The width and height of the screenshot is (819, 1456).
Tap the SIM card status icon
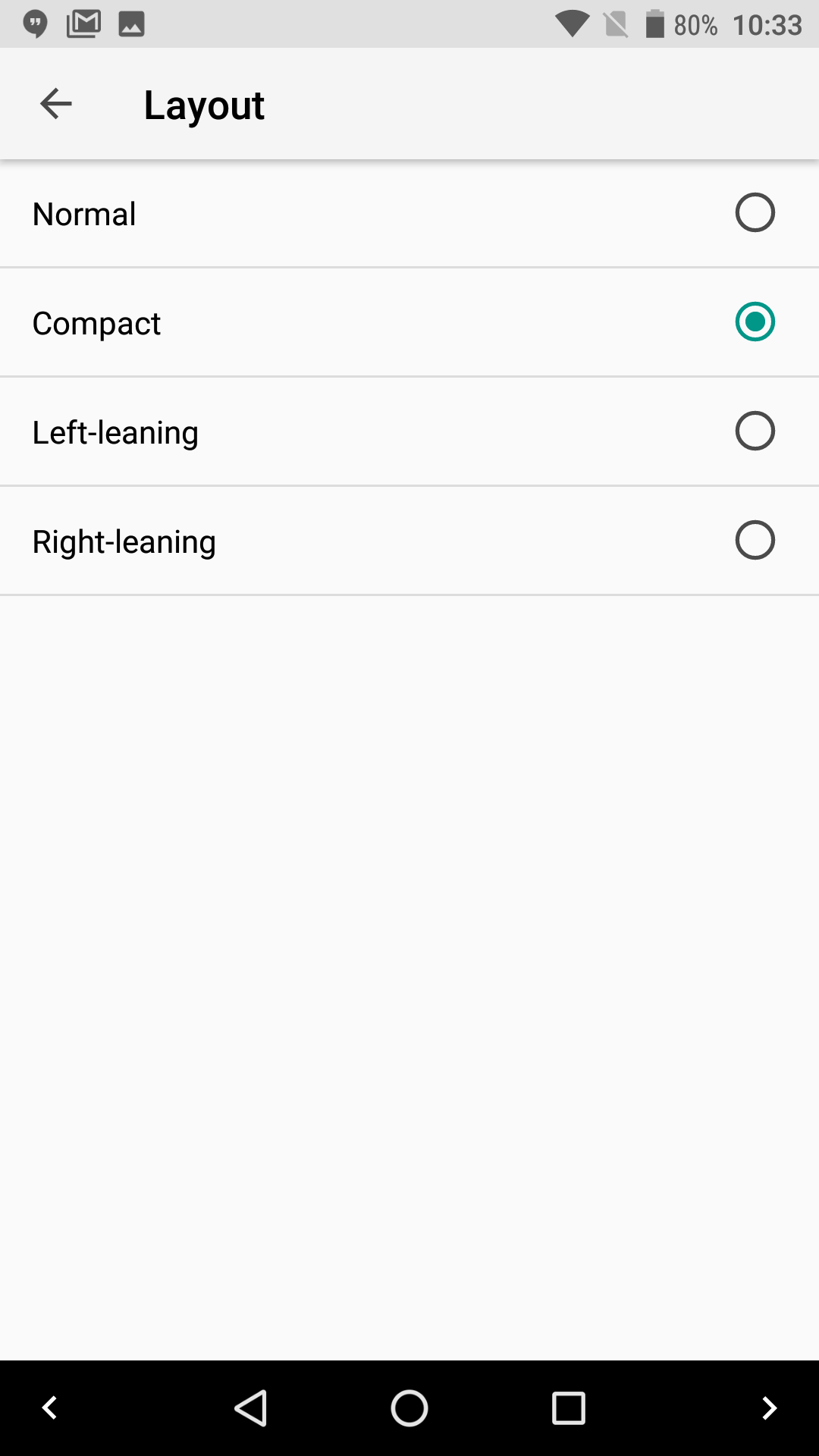[616, 24]
